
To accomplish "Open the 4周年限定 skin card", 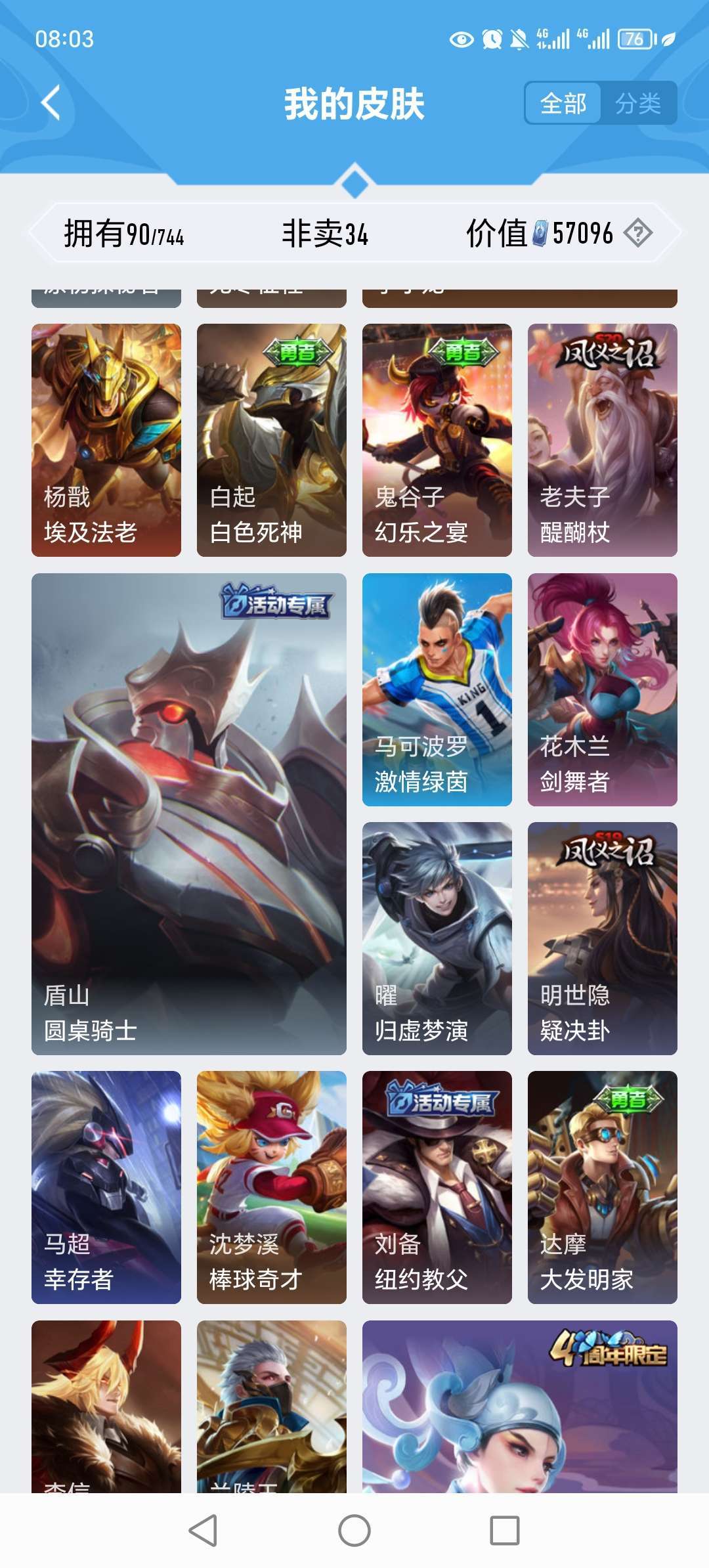I will tap(520, 1406).
